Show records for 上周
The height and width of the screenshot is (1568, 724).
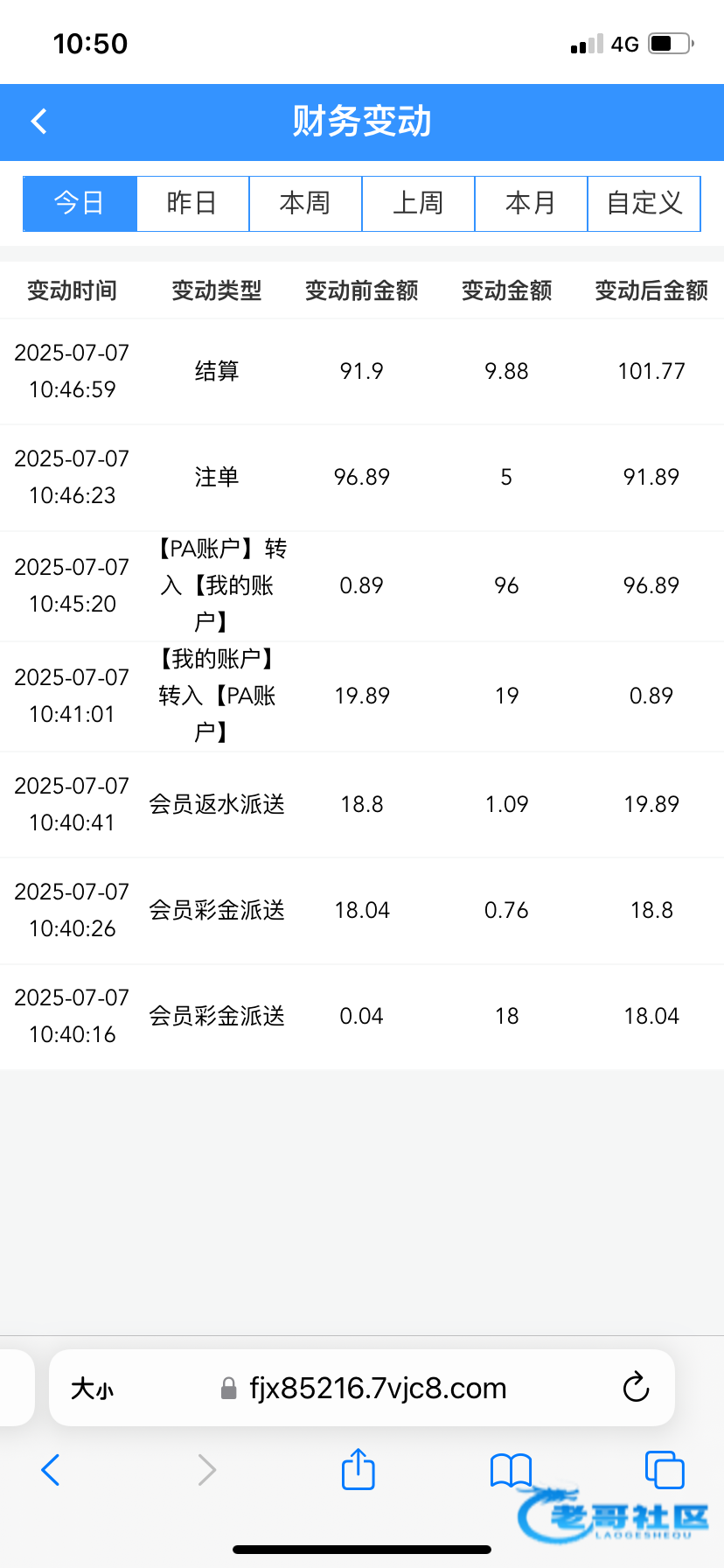click(418, 204)
